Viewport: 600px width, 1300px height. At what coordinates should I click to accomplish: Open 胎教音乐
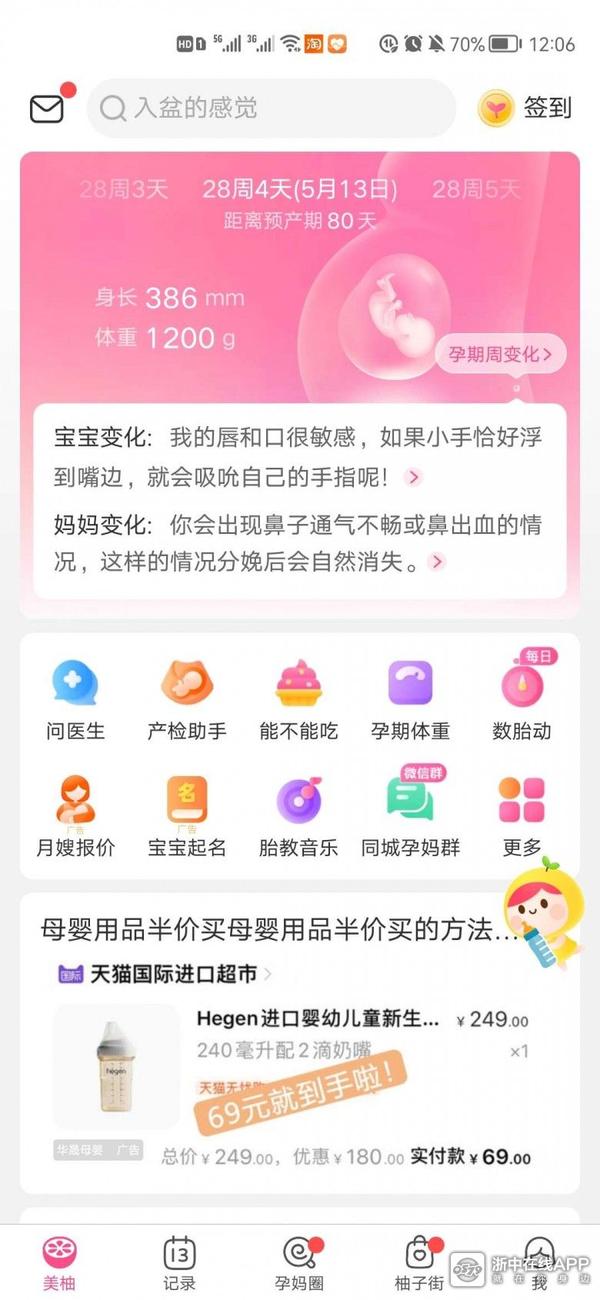[298, 816]
